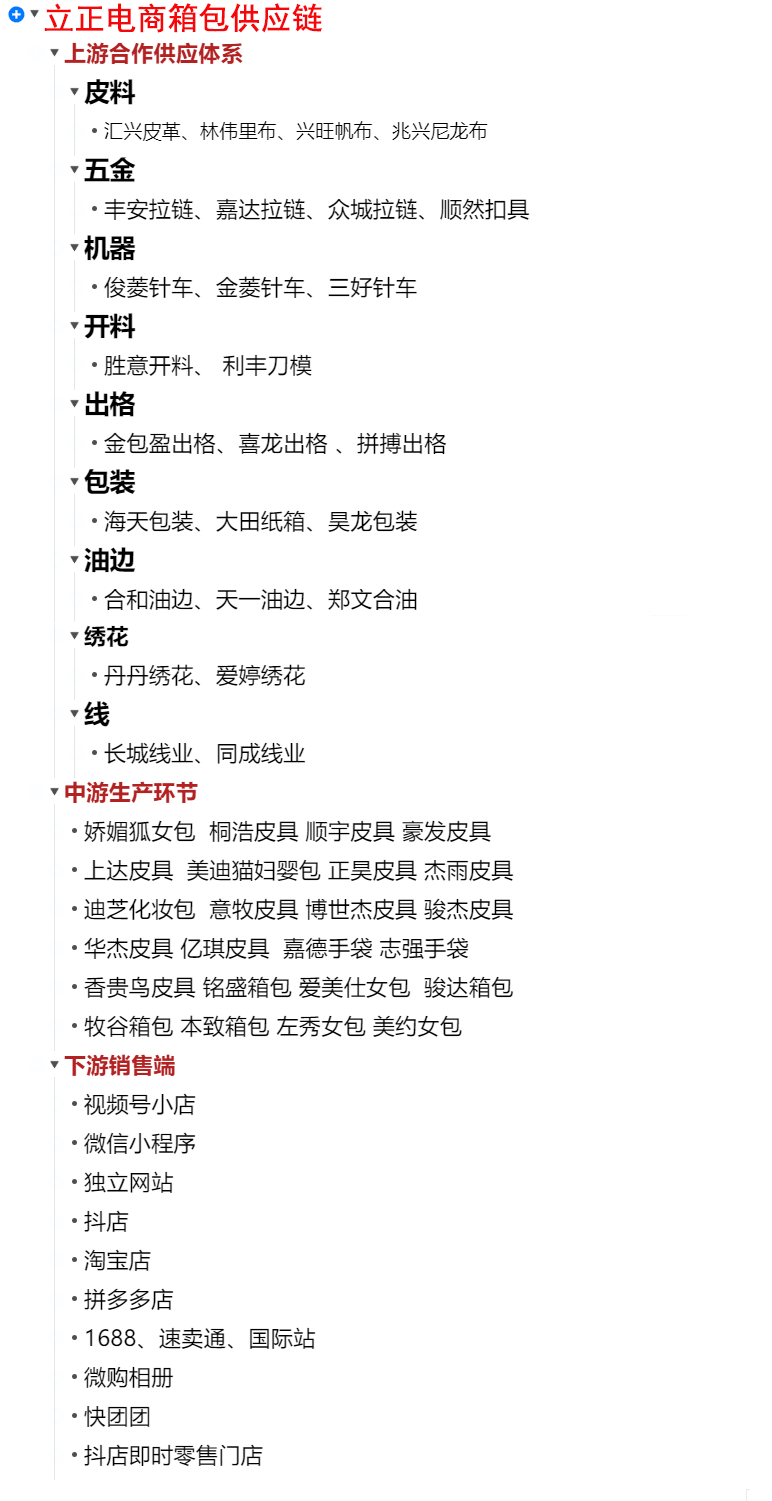Collapse the 中游生产环节 section
This screenshot has width=772, height=1501.
pos(54,792)
